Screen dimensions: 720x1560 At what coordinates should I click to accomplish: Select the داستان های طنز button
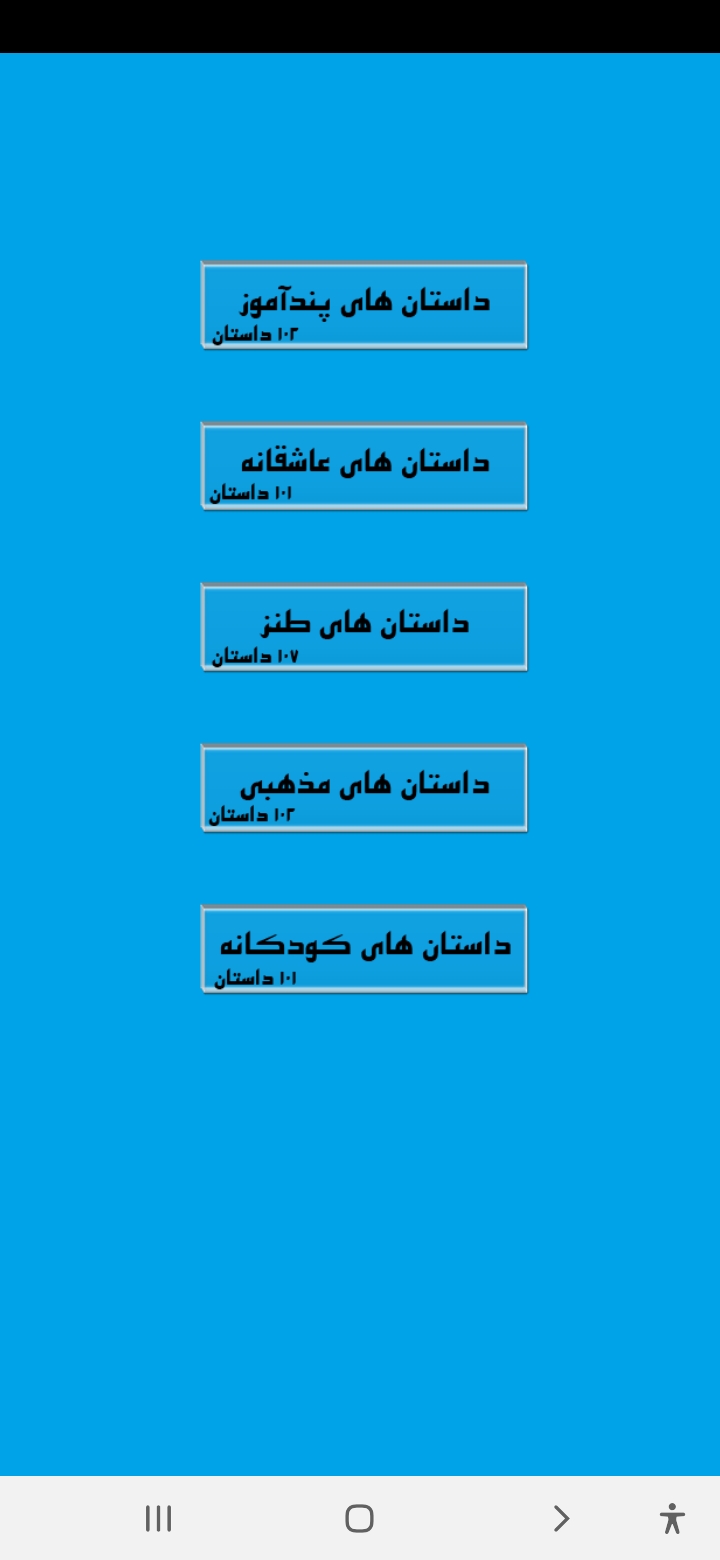364,627
